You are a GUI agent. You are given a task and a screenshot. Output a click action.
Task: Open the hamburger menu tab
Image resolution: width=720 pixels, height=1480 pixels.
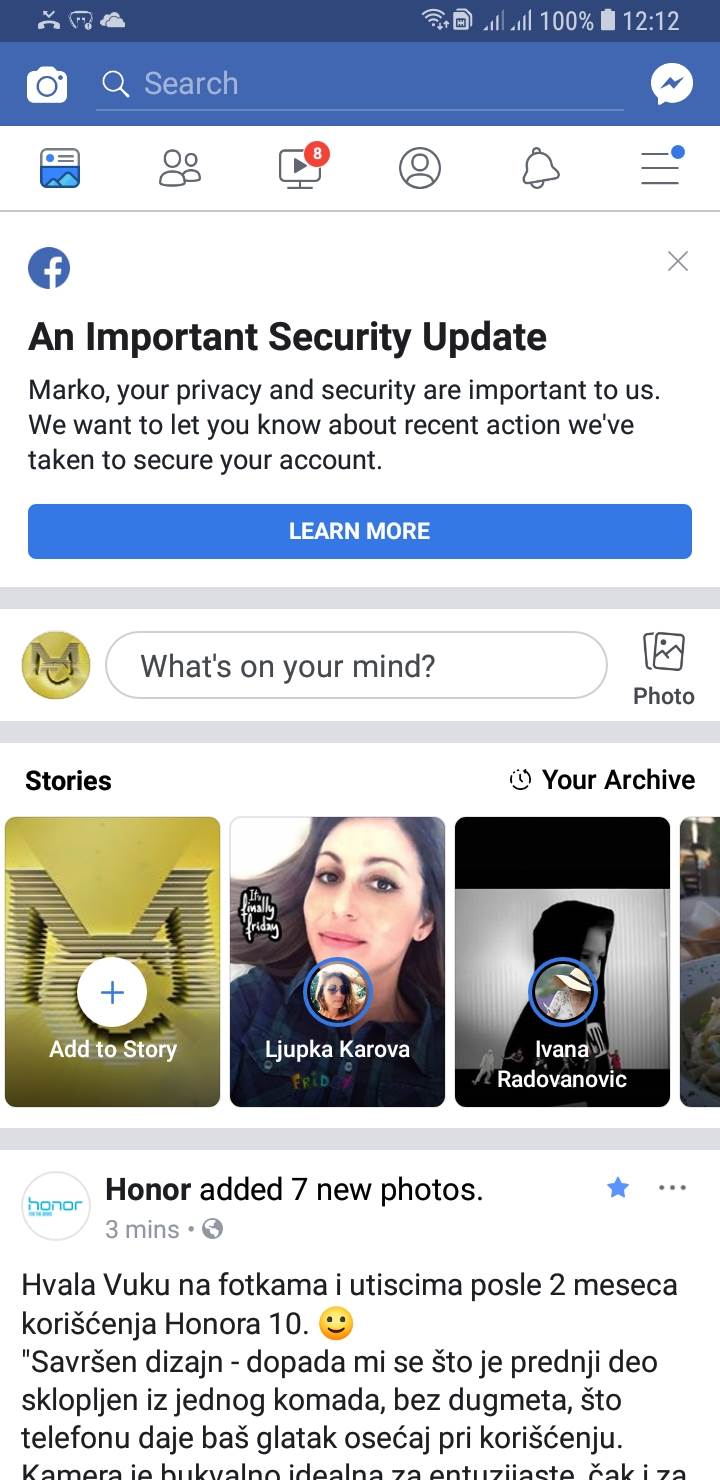coord(660,168)
